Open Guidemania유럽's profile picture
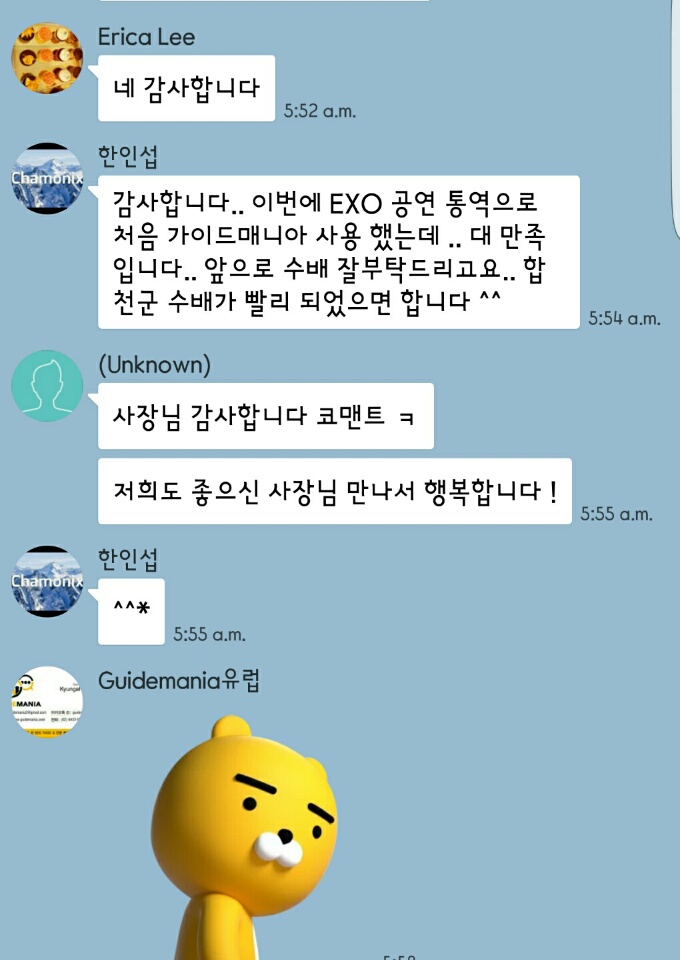680x960 pixels. tap(47, 701)
